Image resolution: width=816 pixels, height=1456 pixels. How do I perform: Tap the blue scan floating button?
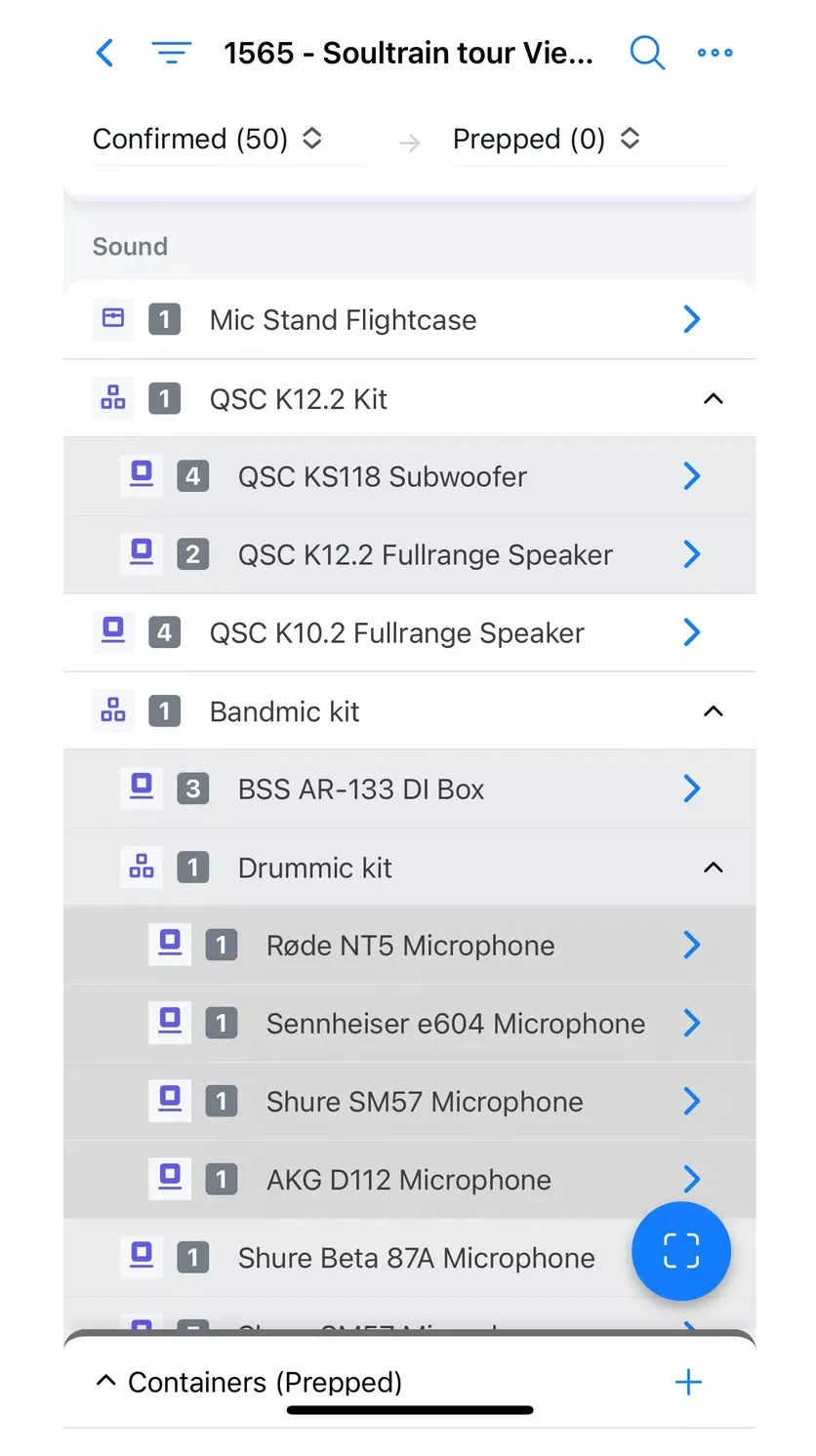(x=681, y=1251)
